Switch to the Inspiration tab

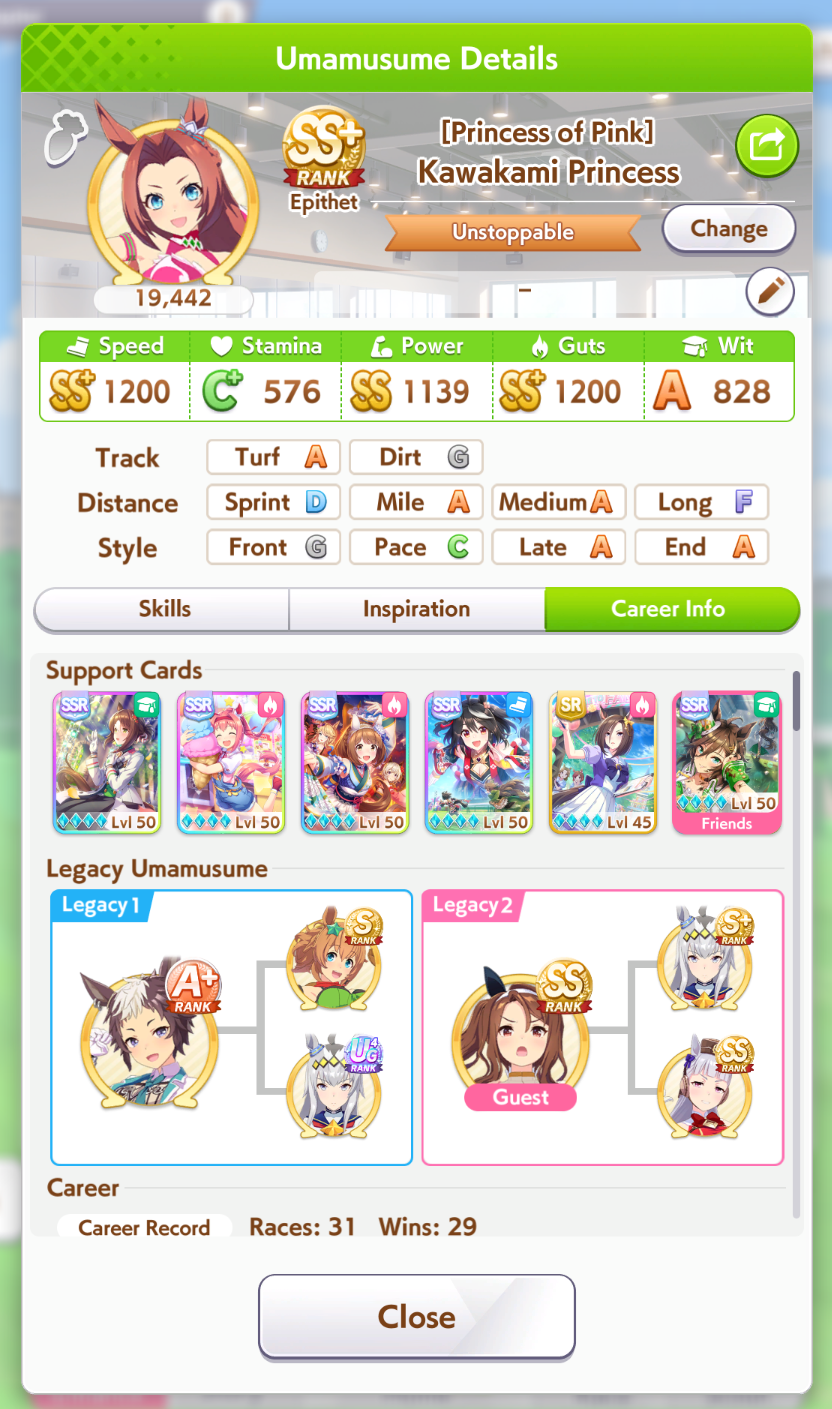point(416,609)
